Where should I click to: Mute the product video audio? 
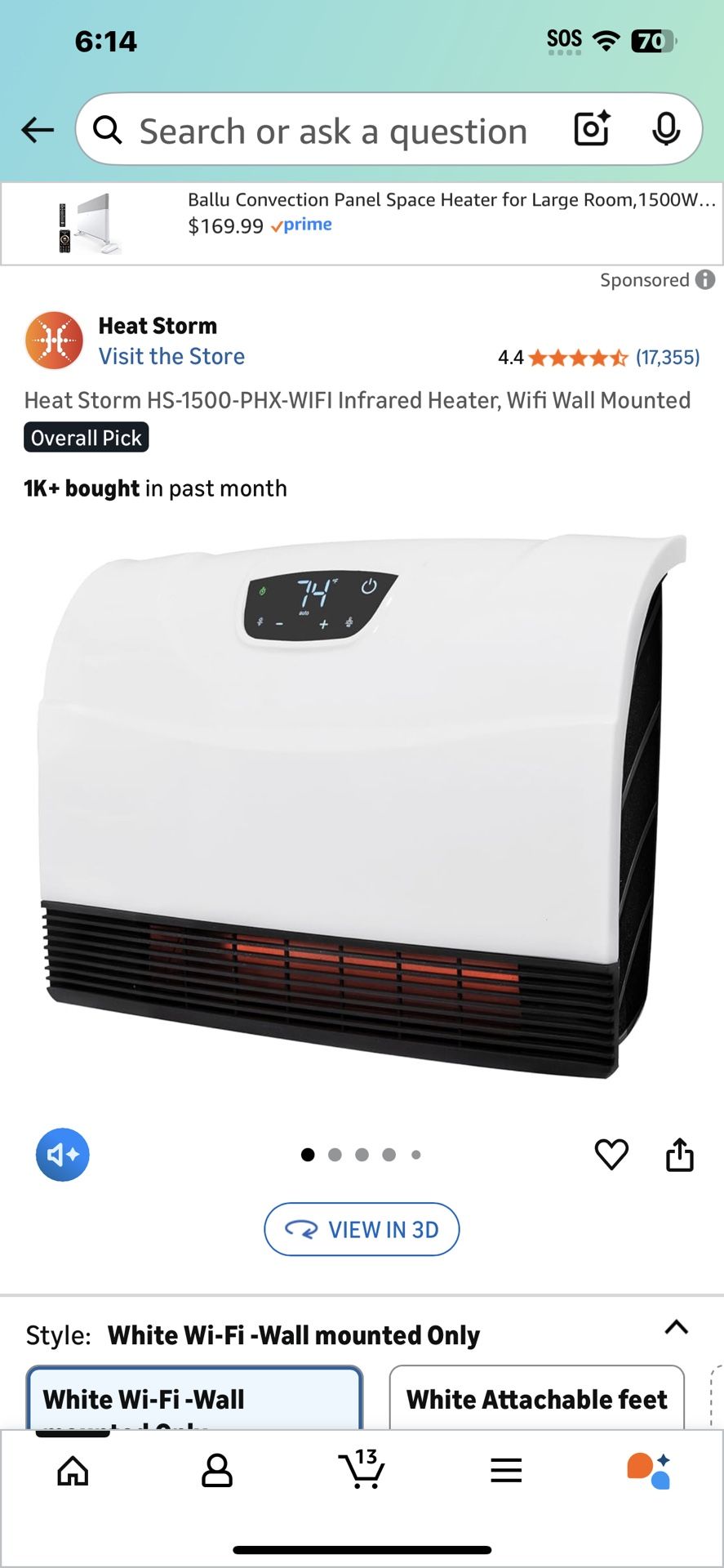62,1154
